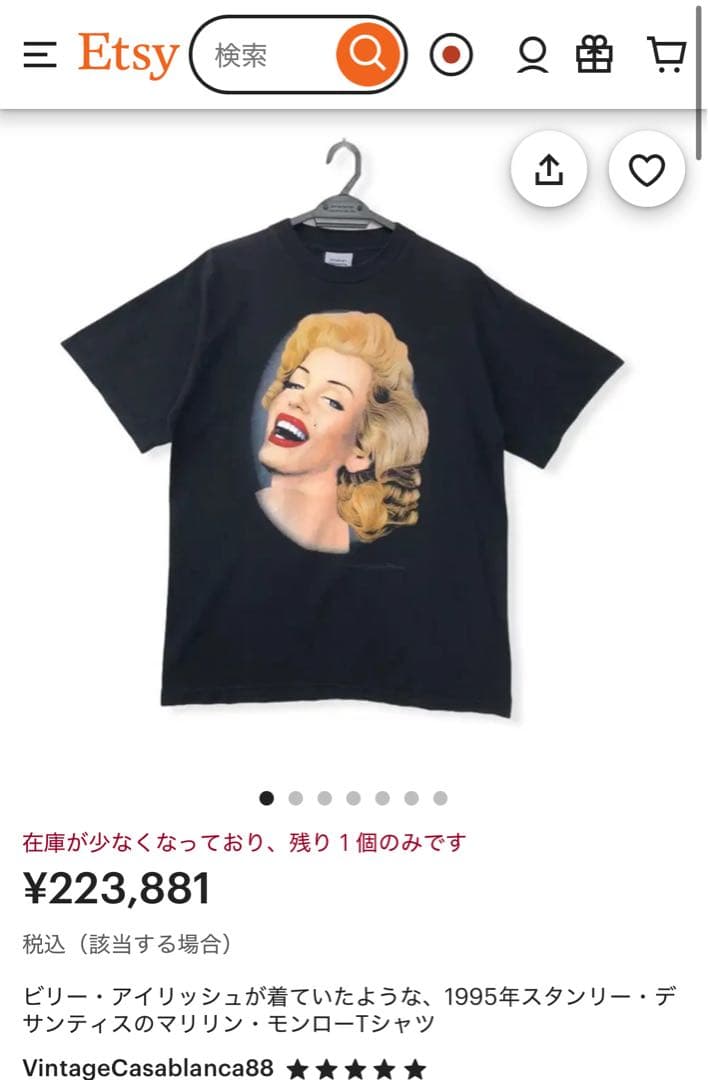Open the gift icon in header
This screenshot has height=1080, width=708.
[x=594, y=55]
